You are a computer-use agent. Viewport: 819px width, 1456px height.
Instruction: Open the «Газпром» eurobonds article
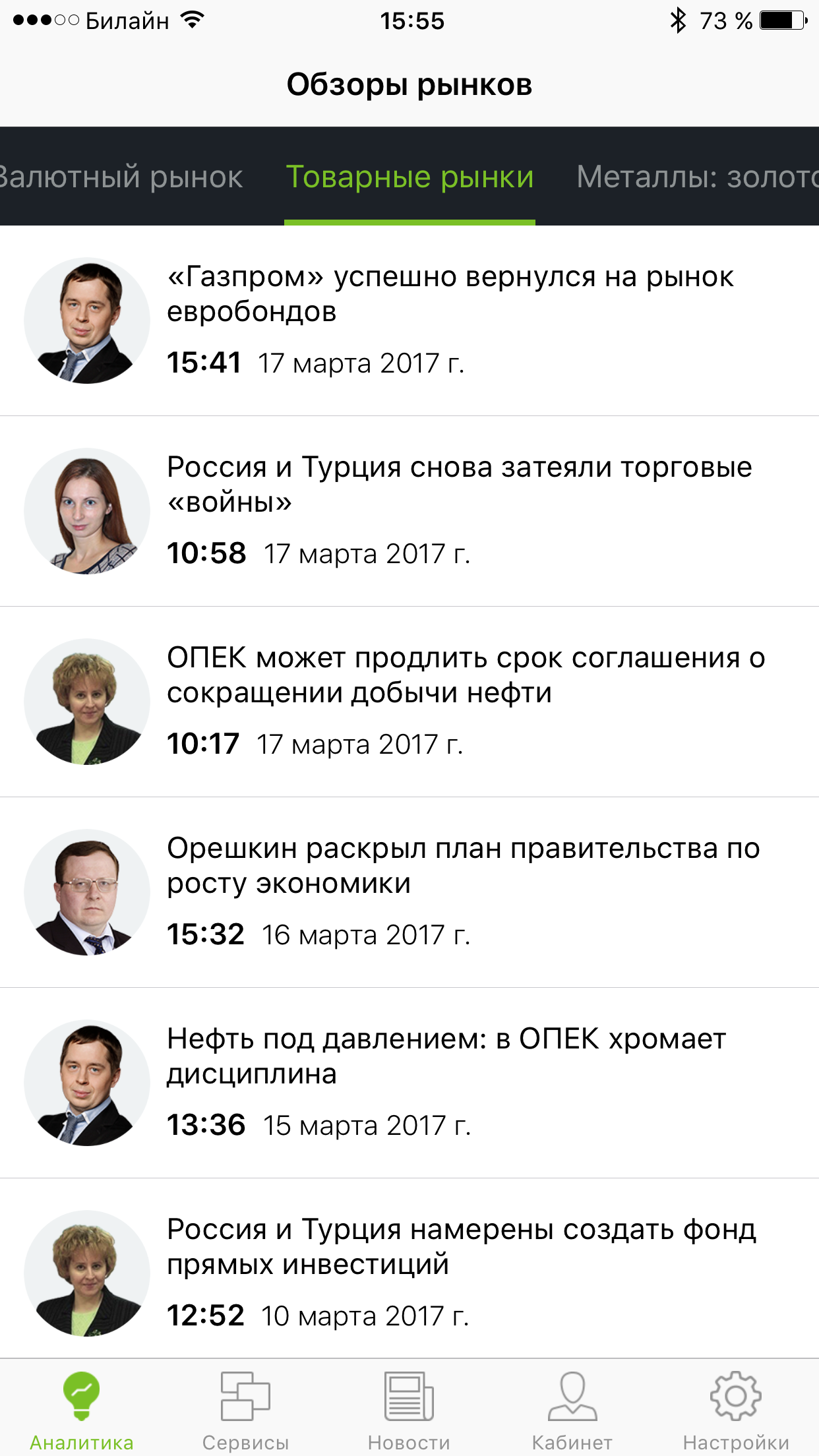tap(450, 294)
